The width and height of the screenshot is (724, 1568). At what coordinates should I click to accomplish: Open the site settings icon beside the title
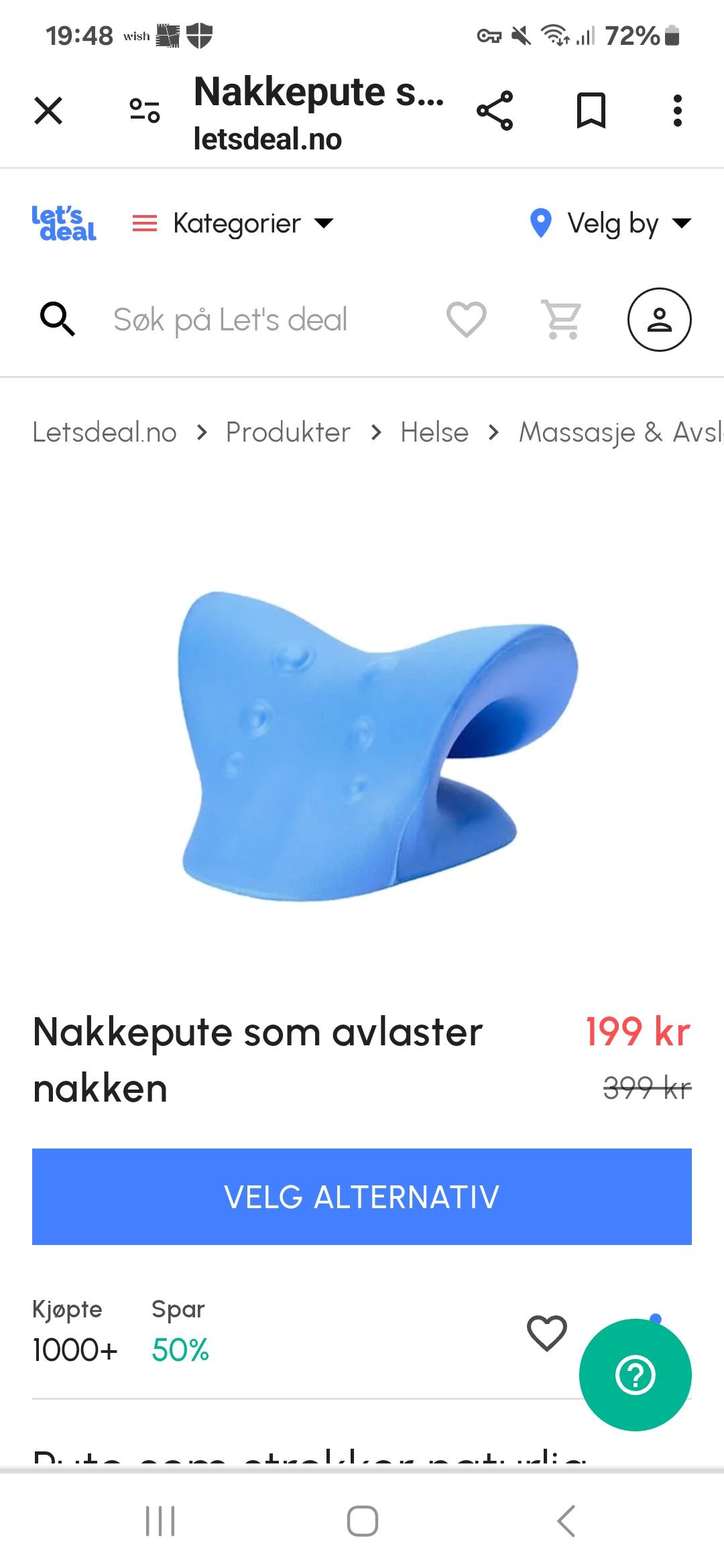(145, 111)
